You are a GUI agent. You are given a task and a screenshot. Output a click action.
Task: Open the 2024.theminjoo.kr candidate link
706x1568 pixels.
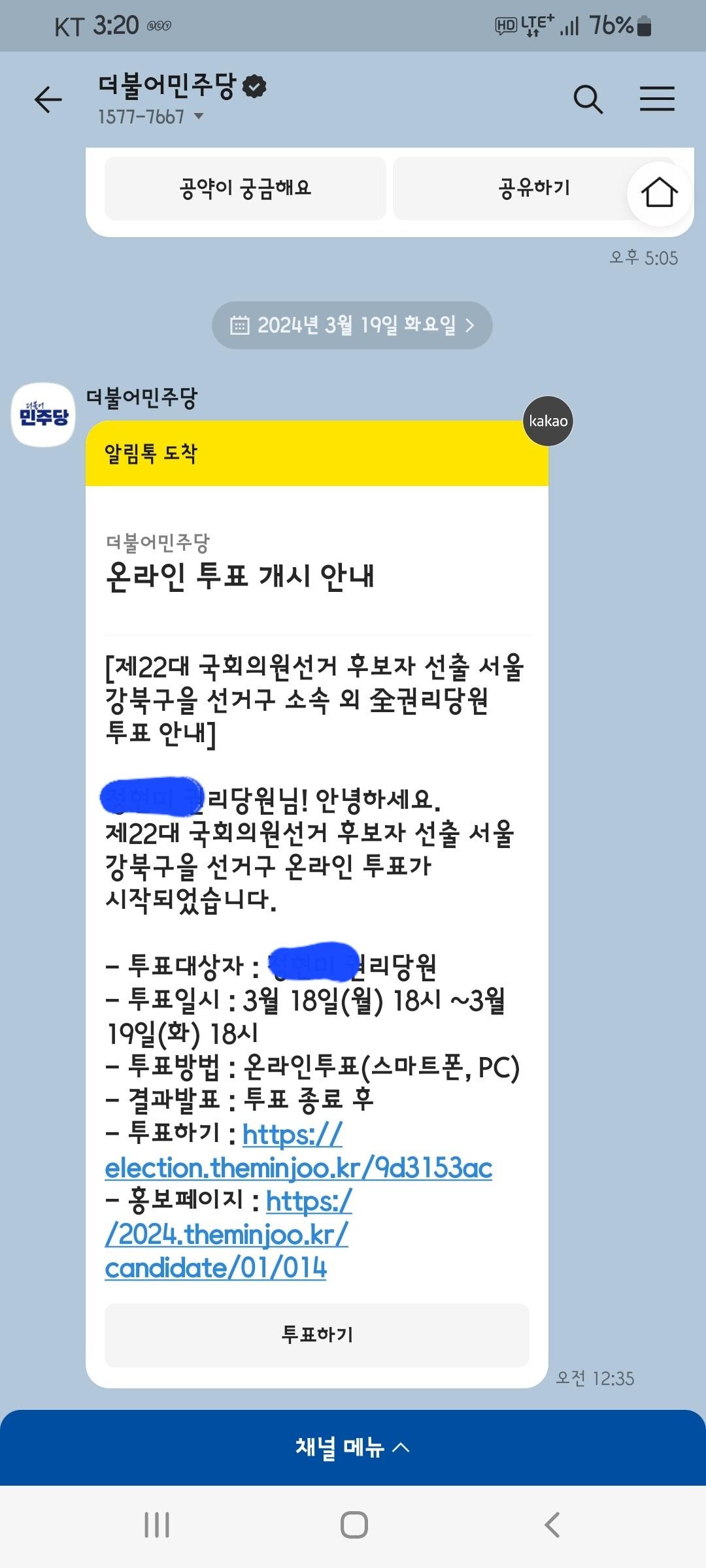click(228, 1235)
